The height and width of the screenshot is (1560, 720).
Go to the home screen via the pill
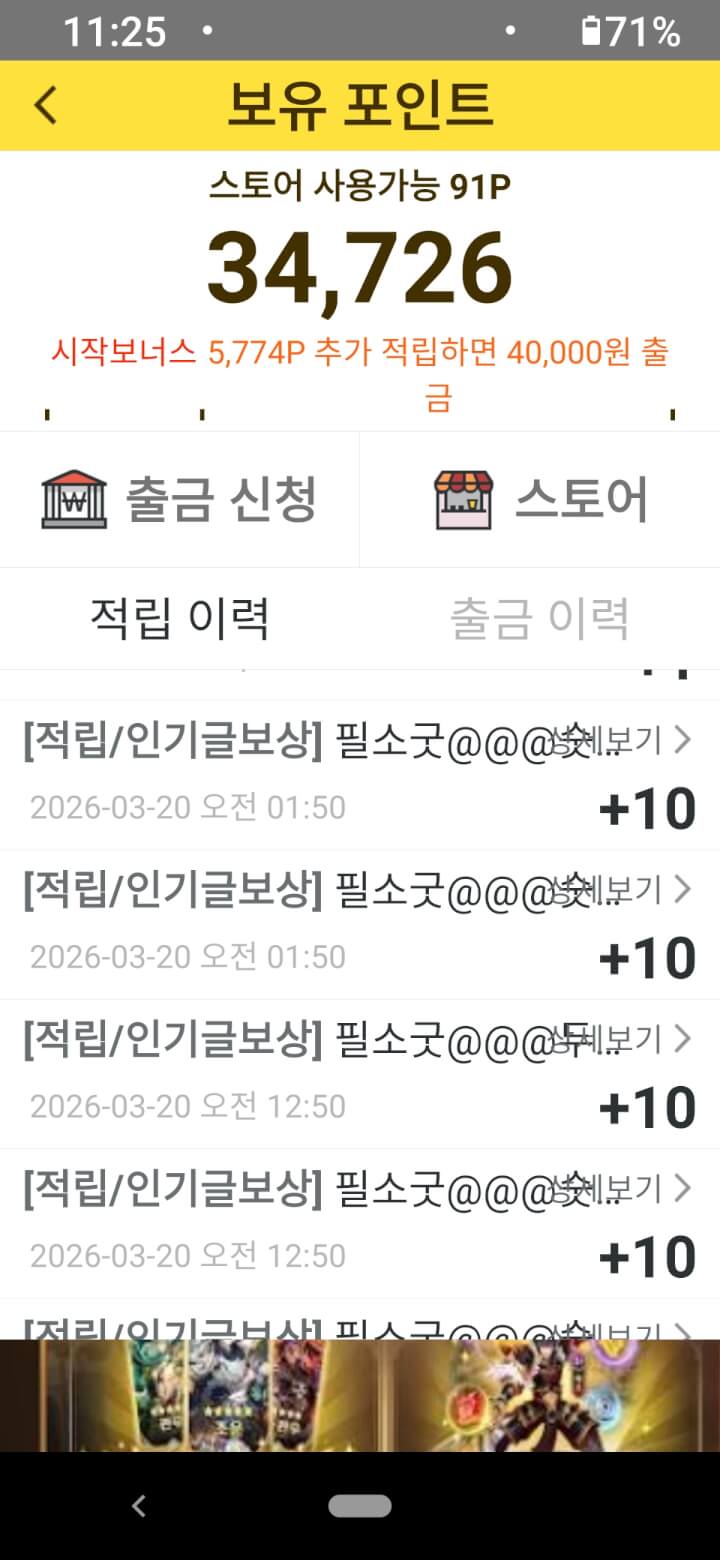point(360,1506)
